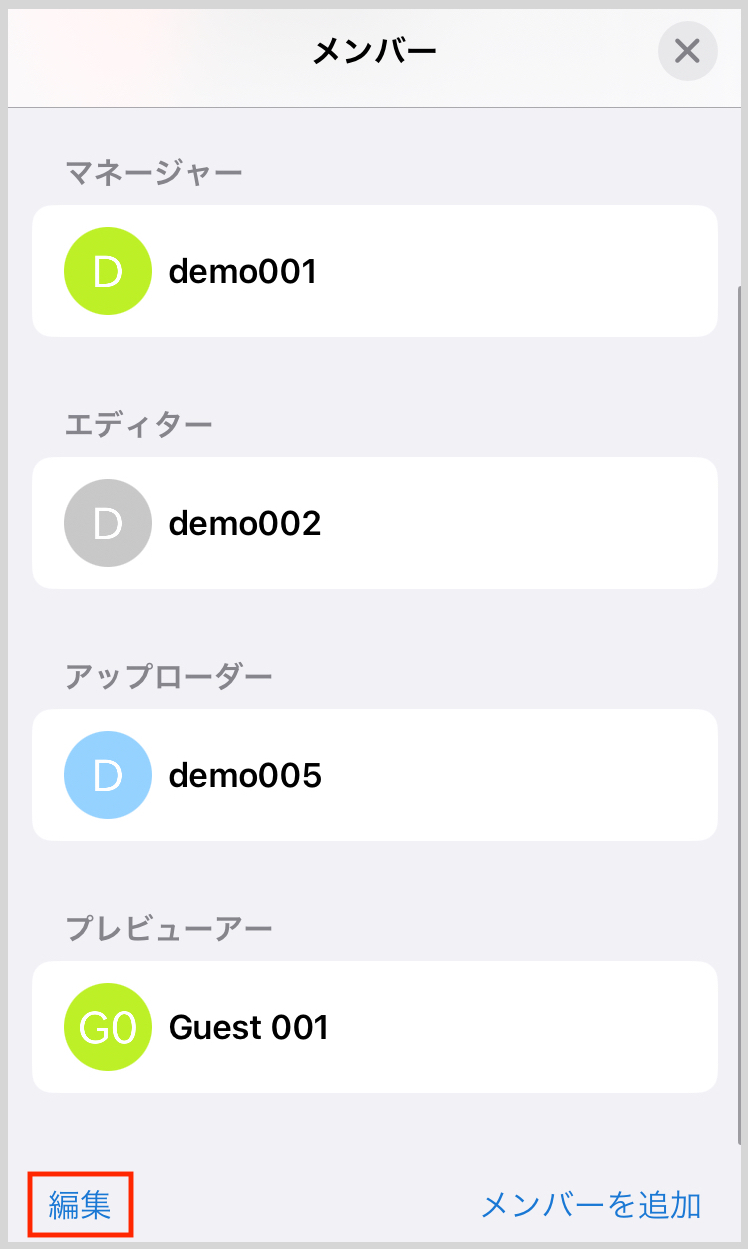This screenshot has width=748, height=1249.
Task: Open the demo001 member entry
Action: tap(374, 270)
